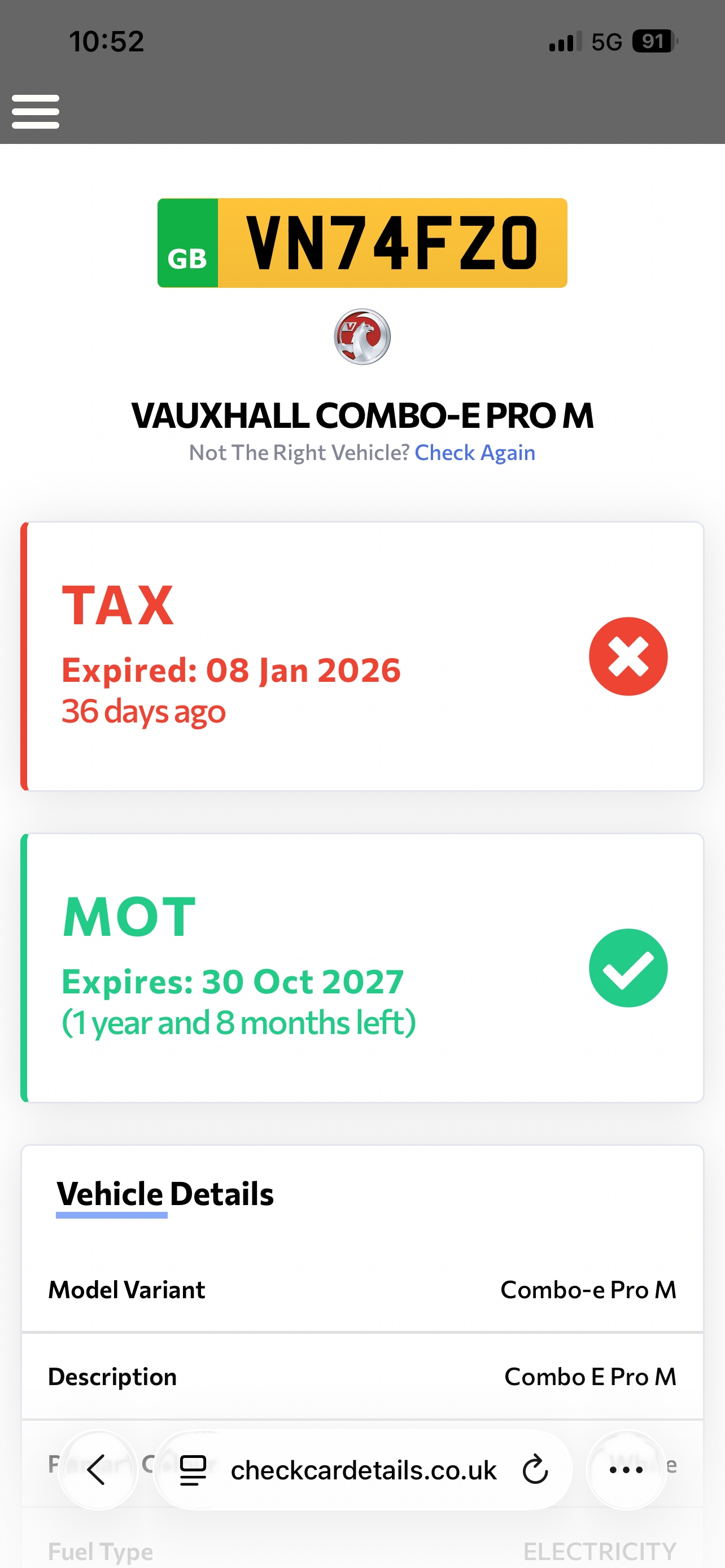This screenshot has height=1568, width=725.
Task: Open the browser's more options menu
Action: [626, 1469]
